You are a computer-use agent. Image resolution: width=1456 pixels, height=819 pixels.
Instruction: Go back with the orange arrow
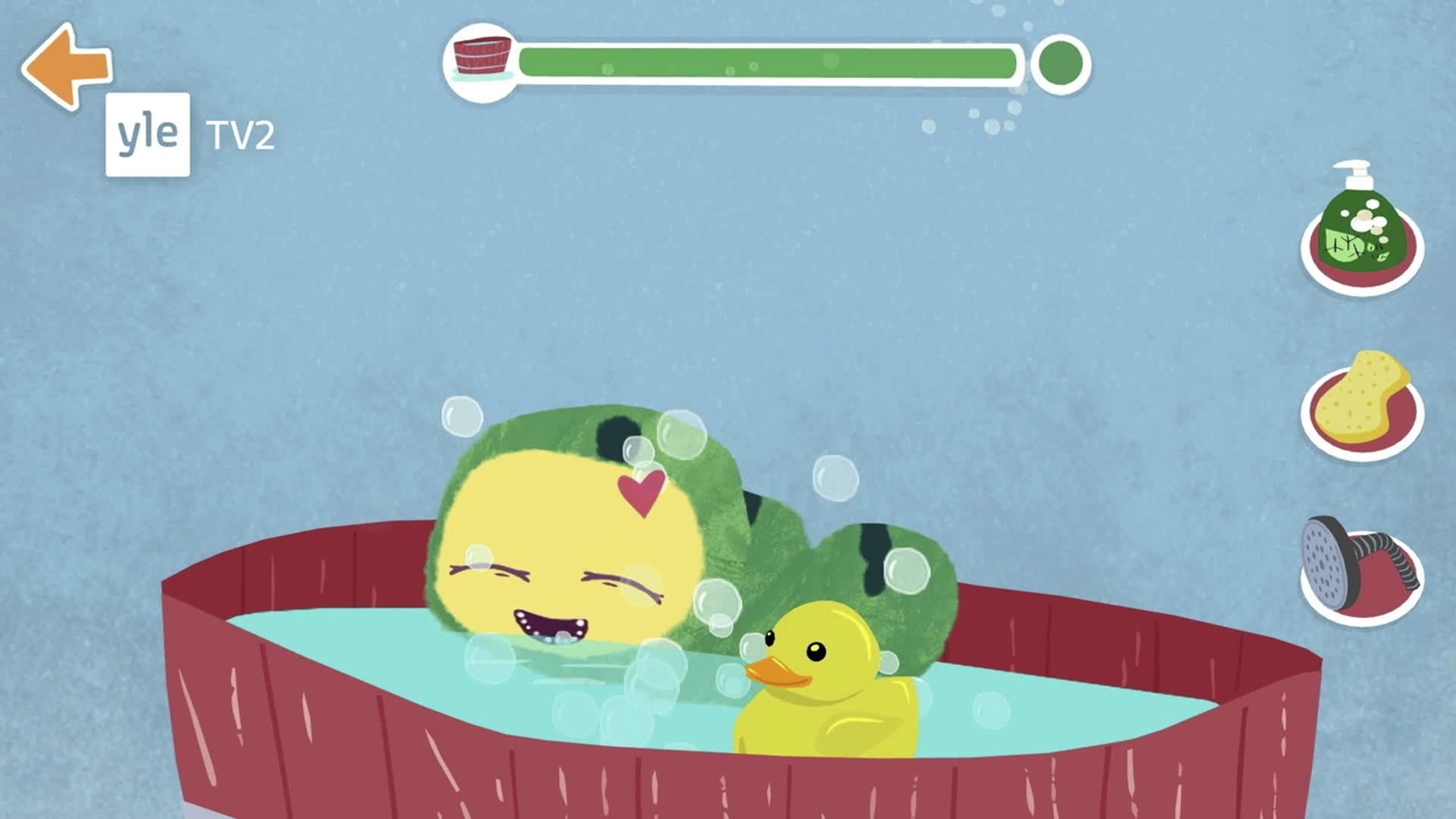pyautogui.click(x=65, y=67)
